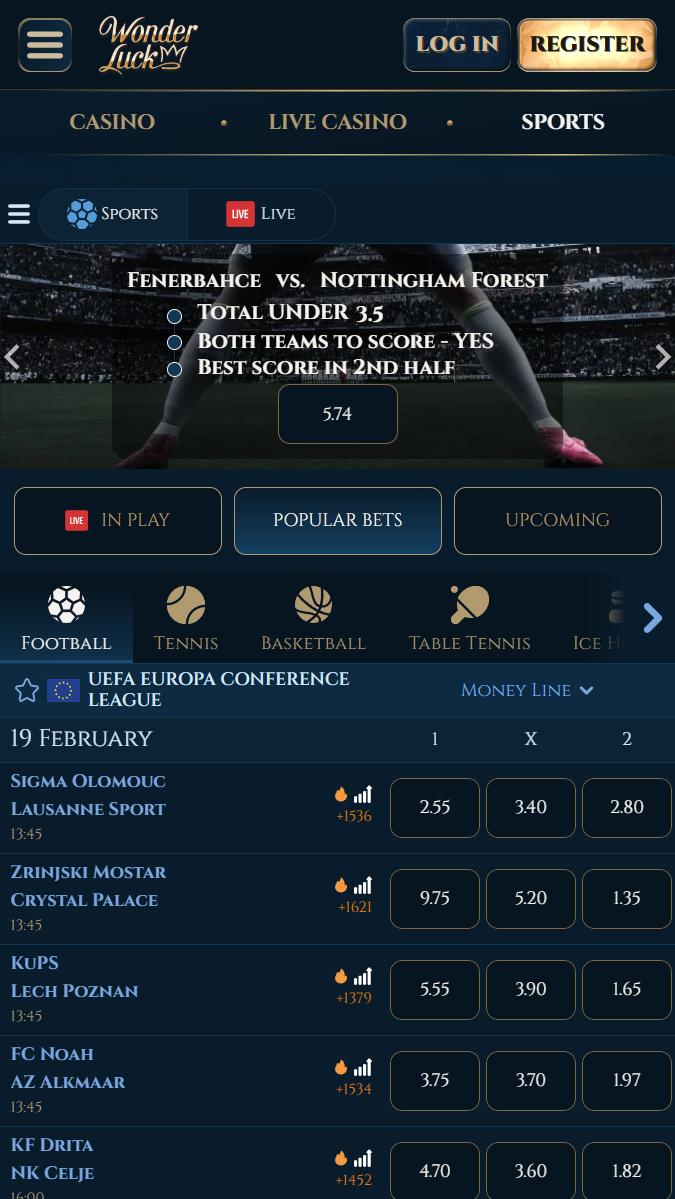
Task: Choose the Basketball sport tab
Action: tap(313, 619)
